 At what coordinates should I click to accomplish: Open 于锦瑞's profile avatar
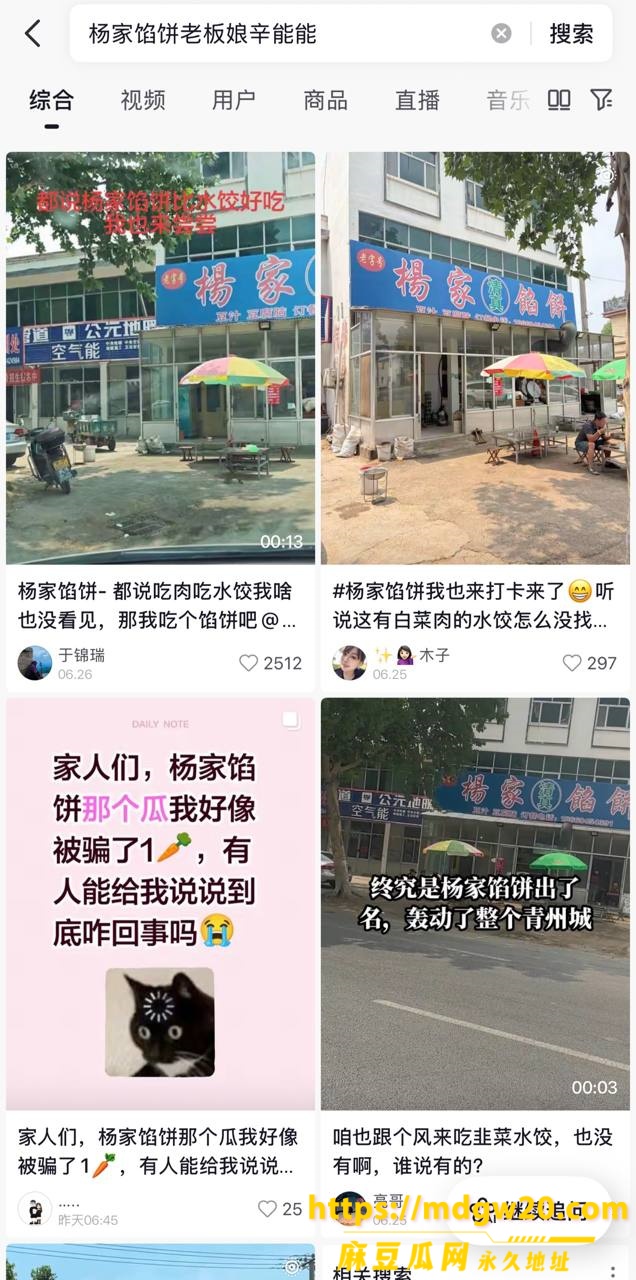pos(35,663)
